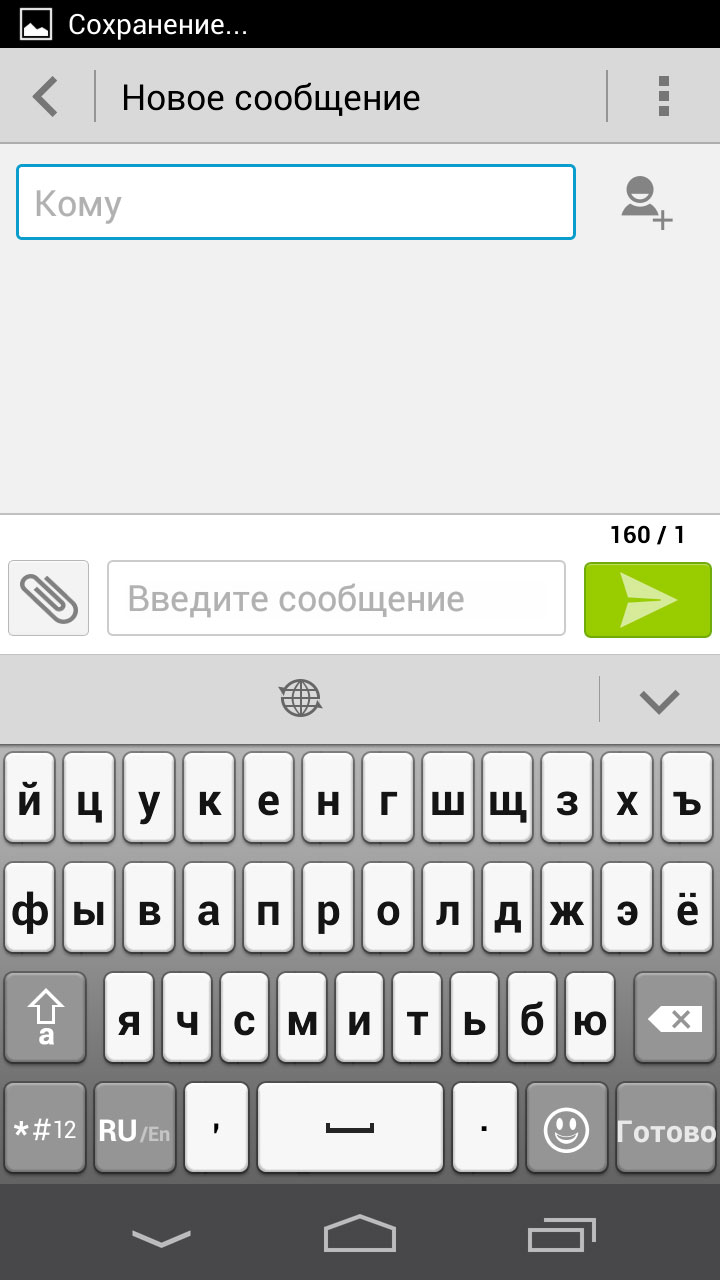The height and width of the screenshot is (1280, 720).
Task: Toggle the shift key
Action: tap(46, 1018)
